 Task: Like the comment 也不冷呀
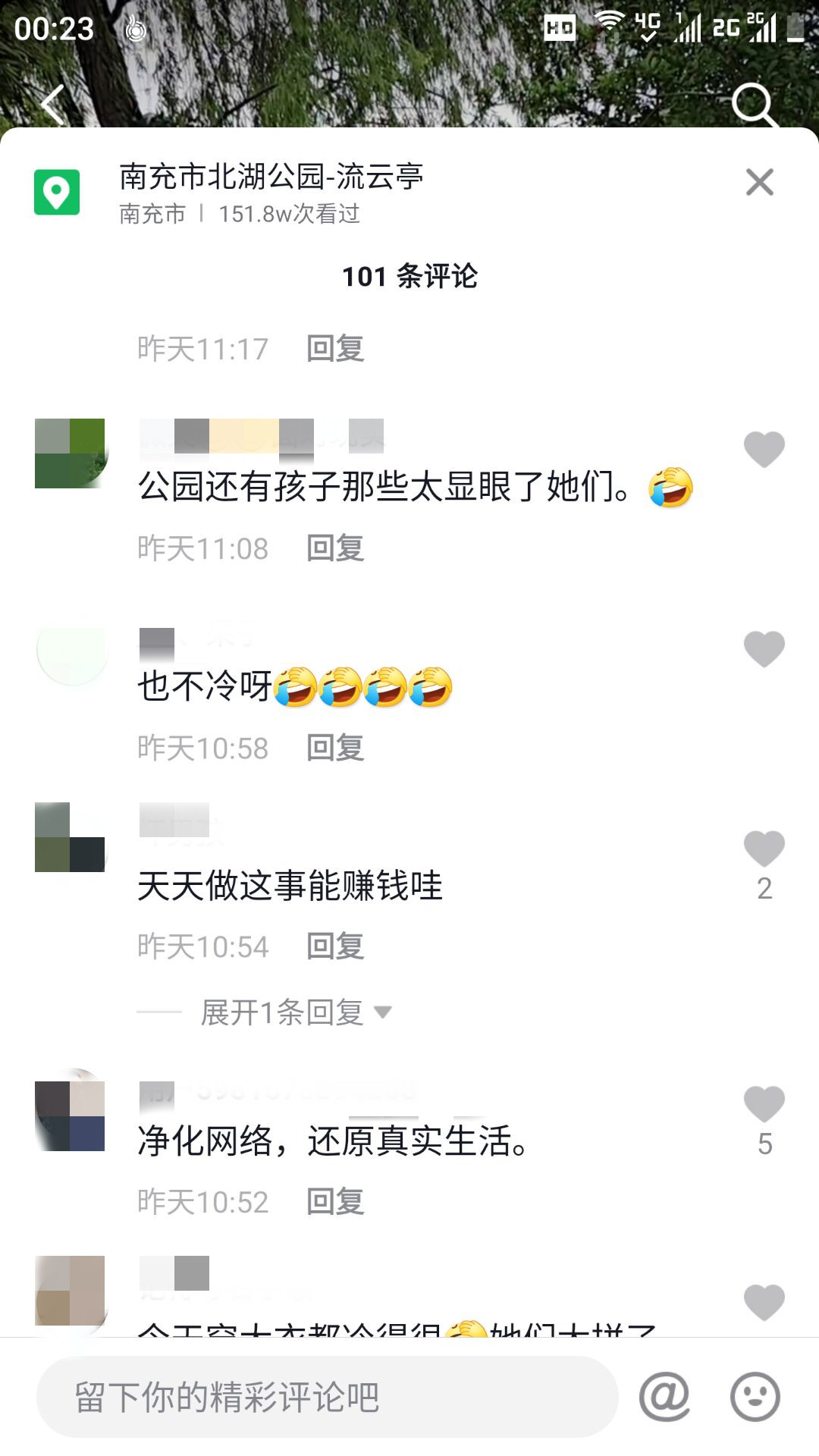764,649
